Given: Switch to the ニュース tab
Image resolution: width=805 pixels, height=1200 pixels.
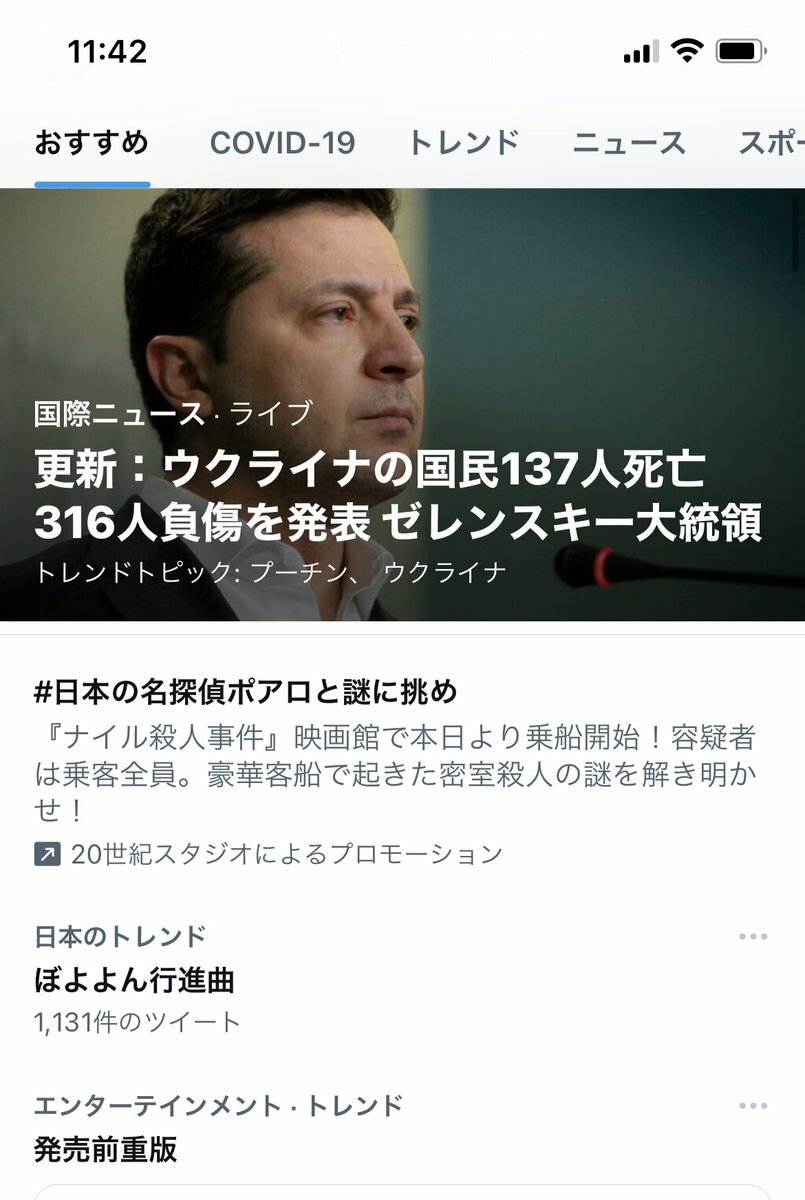Looking at the screenshot, I should click(628, 142).
